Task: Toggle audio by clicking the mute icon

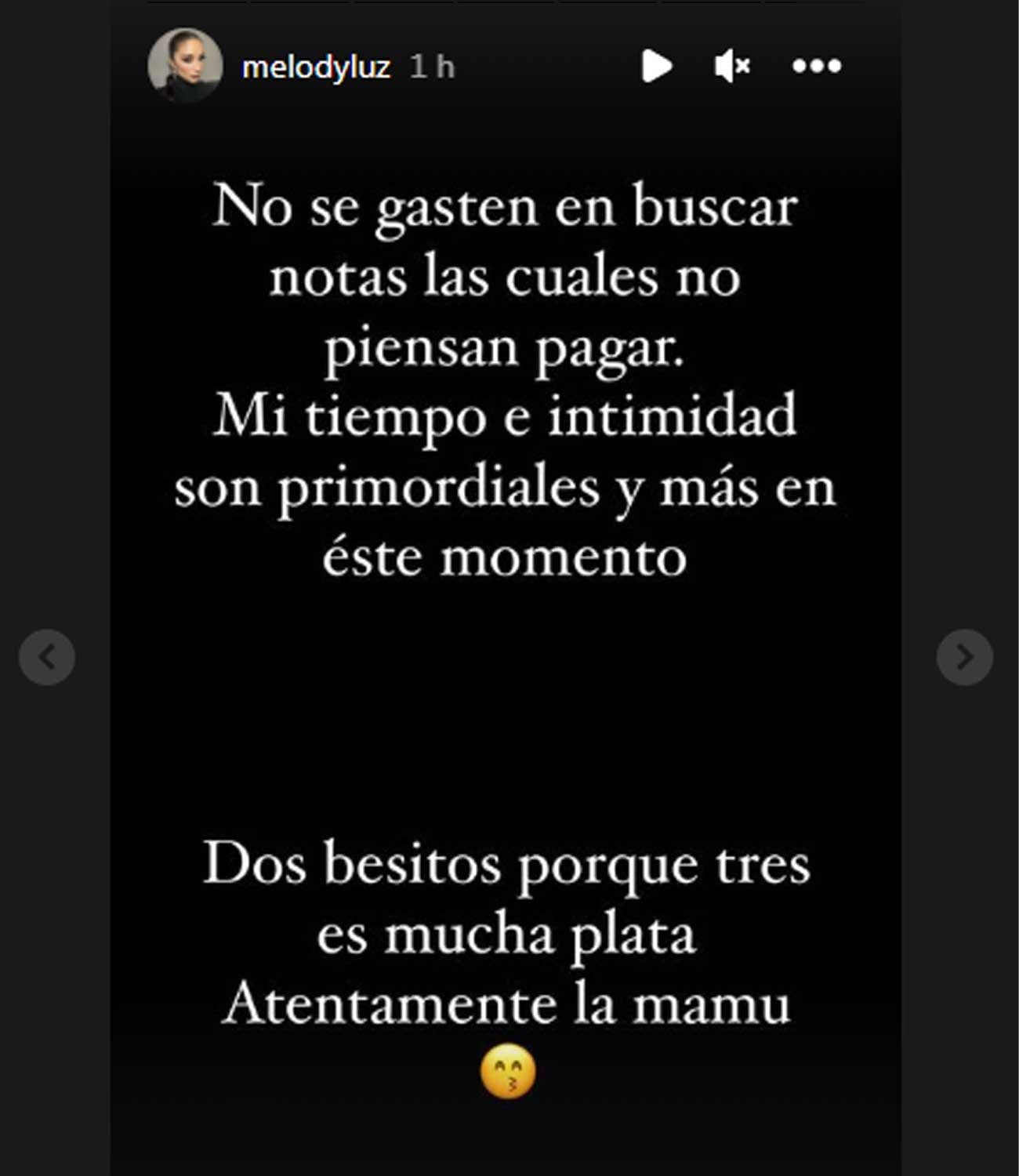Action: 731,67
